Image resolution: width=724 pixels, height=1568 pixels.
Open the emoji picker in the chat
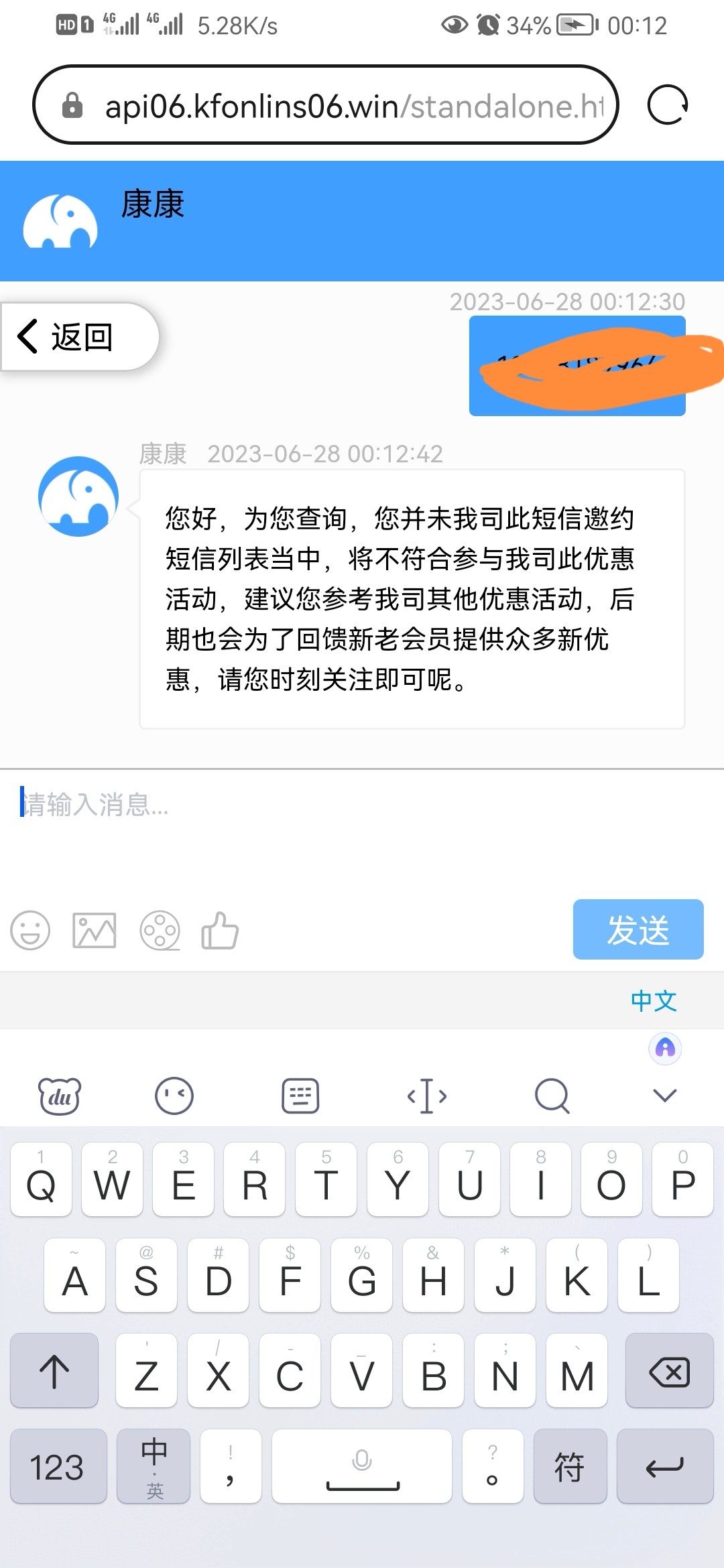click(x=32, y=929)
